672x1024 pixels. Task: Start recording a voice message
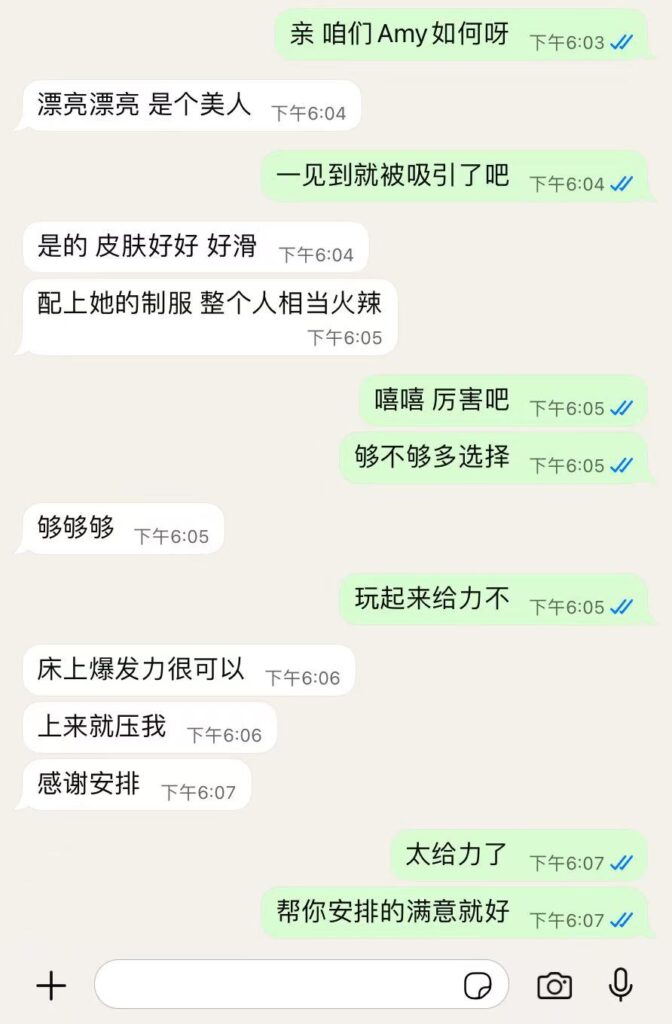[620, 985]
